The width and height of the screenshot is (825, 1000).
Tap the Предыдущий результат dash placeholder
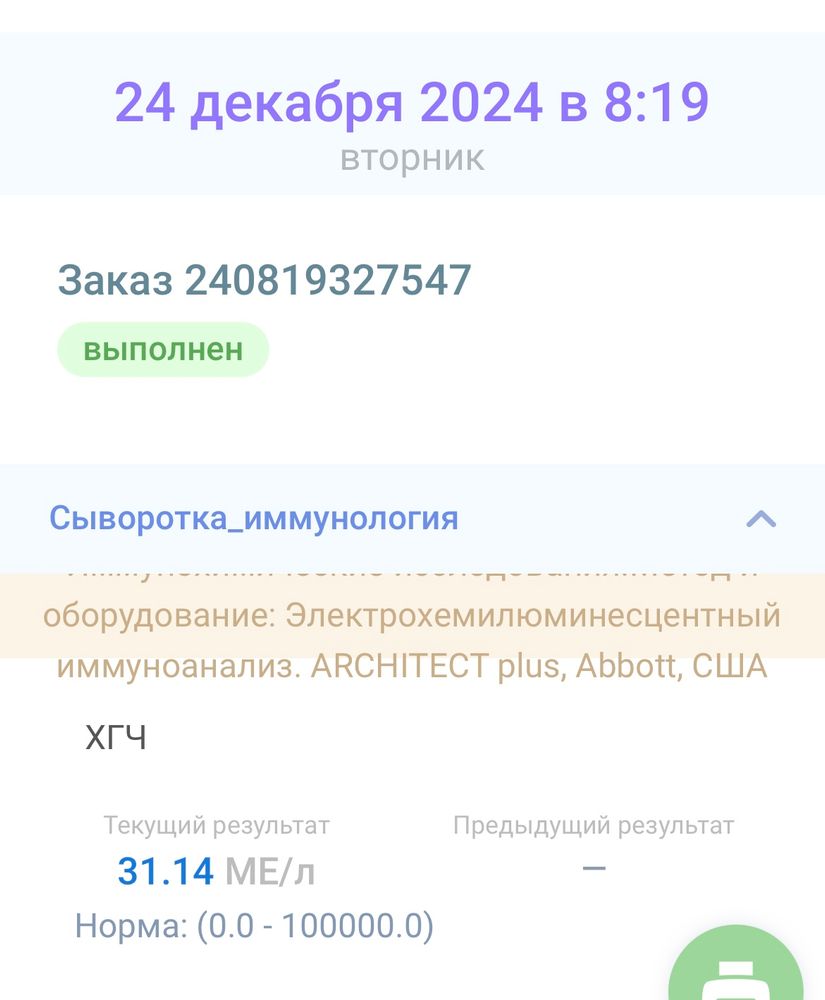pyautogui.click(x=594, y=869)
